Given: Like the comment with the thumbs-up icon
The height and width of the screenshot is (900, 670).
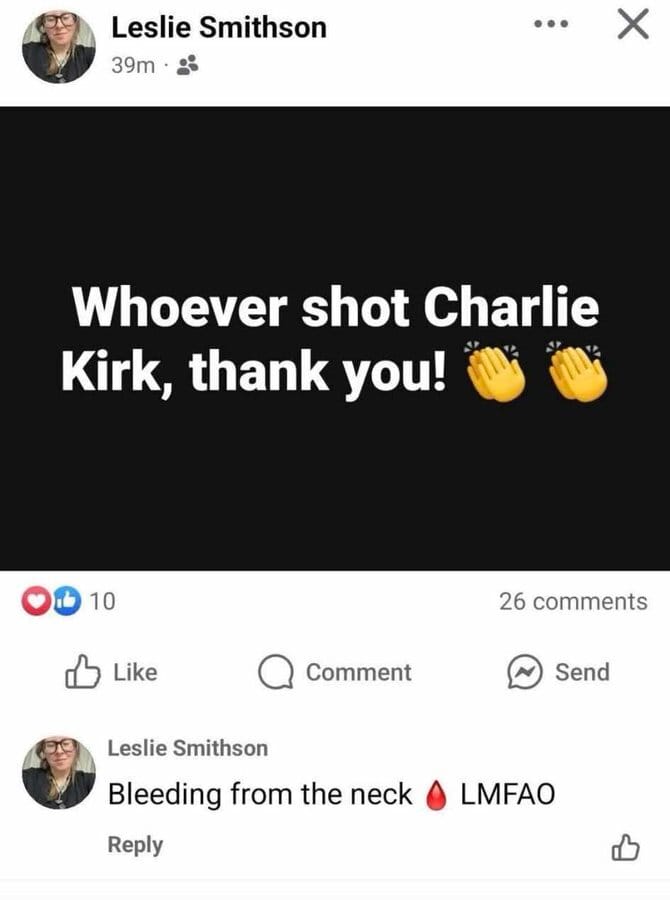Looking at the screenshot, I should [x=624, y=847].
